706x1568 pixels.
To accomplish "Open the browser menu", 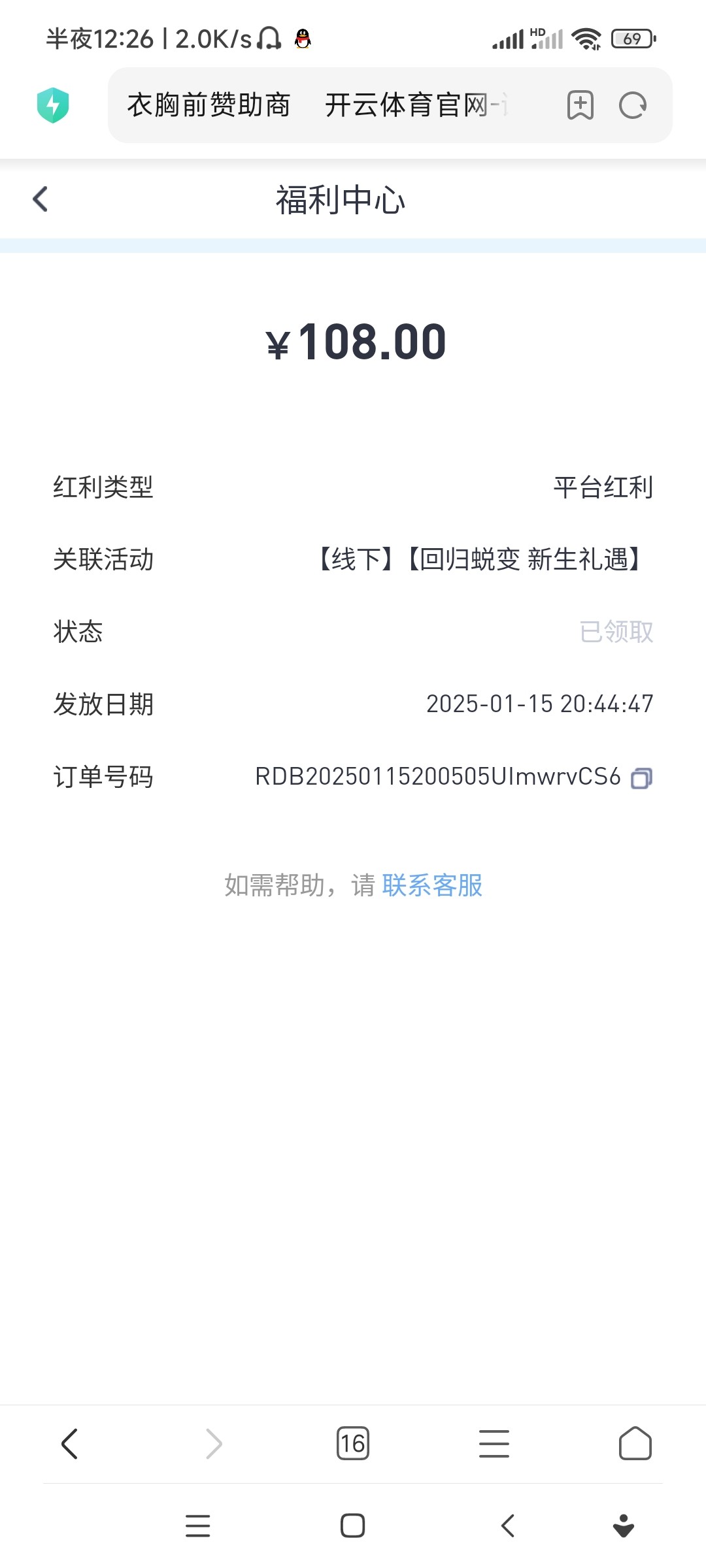I will point(494,1444).
